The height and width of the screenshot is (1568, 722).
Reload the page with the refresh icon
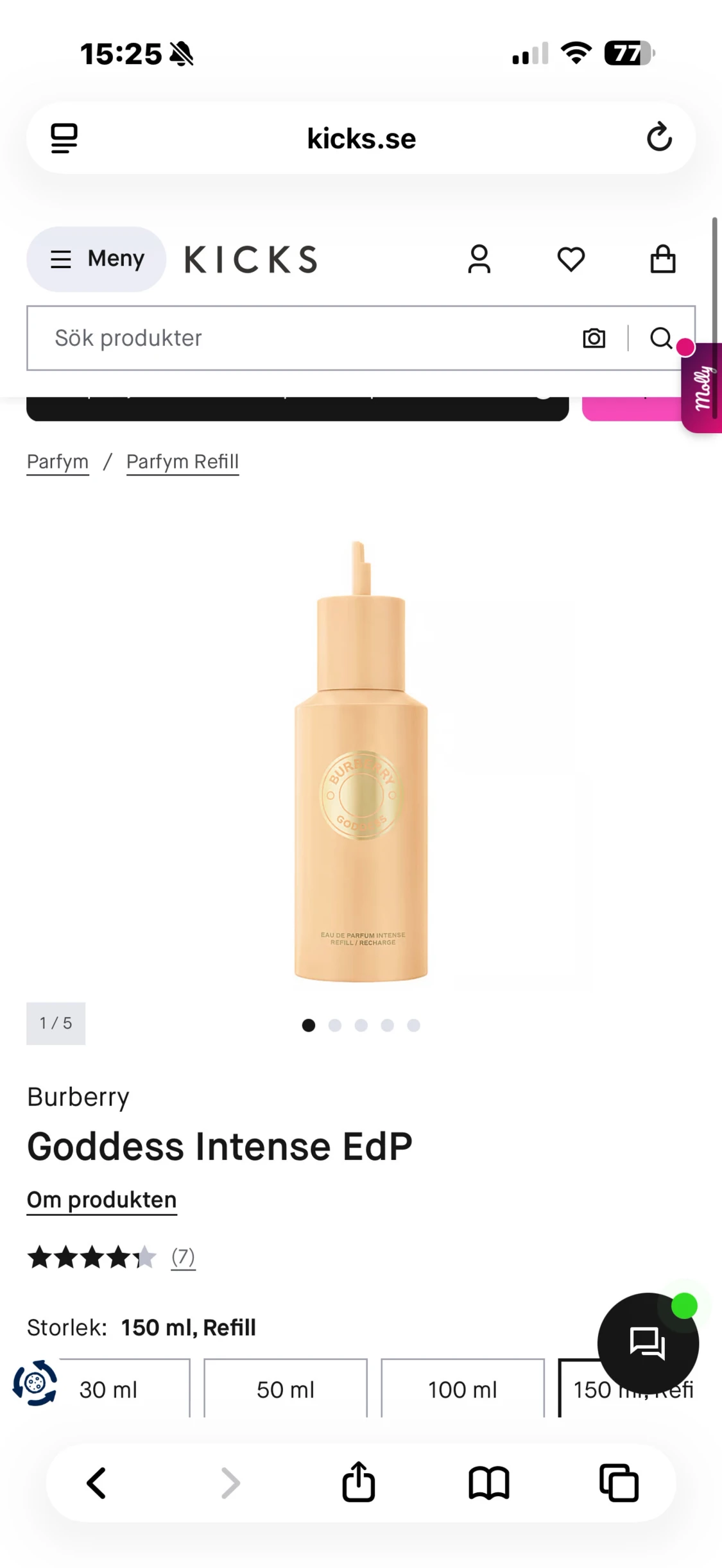click(x=660, y=138)
